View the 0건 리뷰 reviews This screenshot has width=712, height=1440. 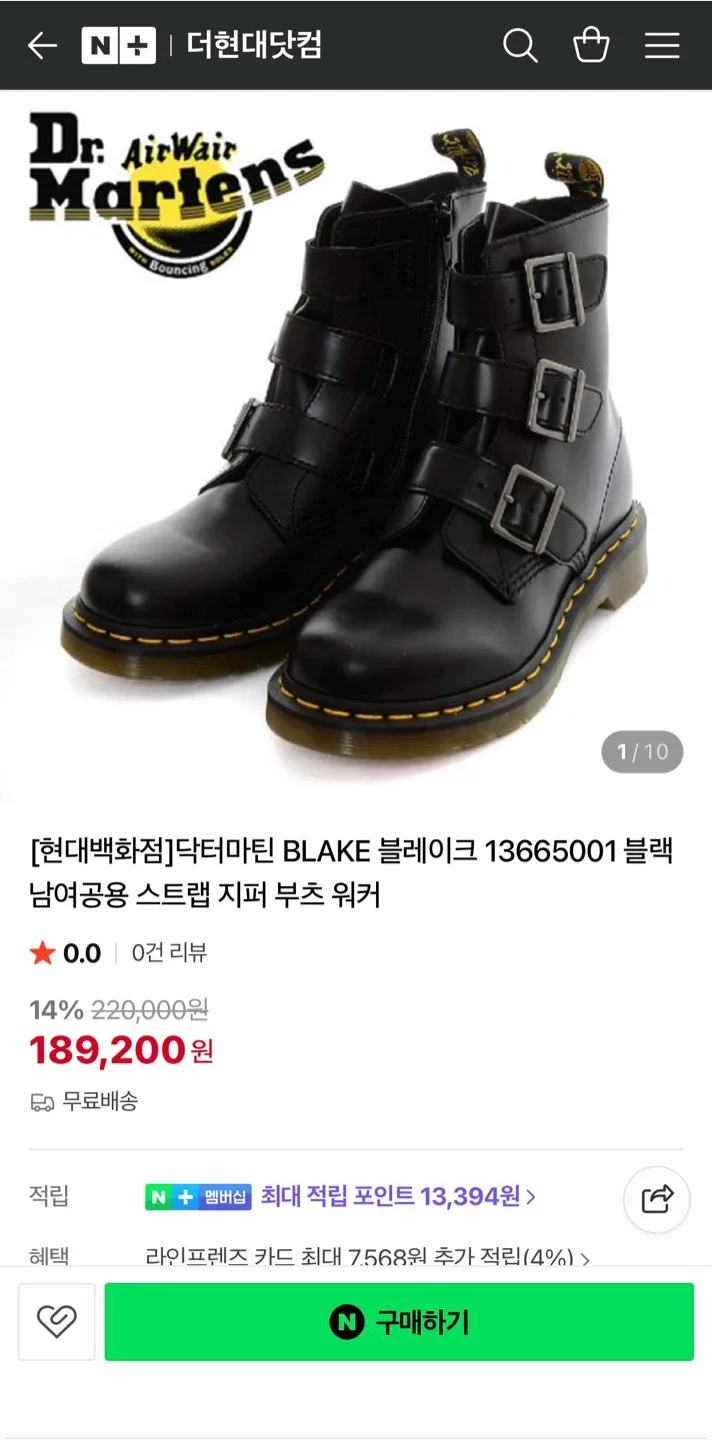click(169, 953)
